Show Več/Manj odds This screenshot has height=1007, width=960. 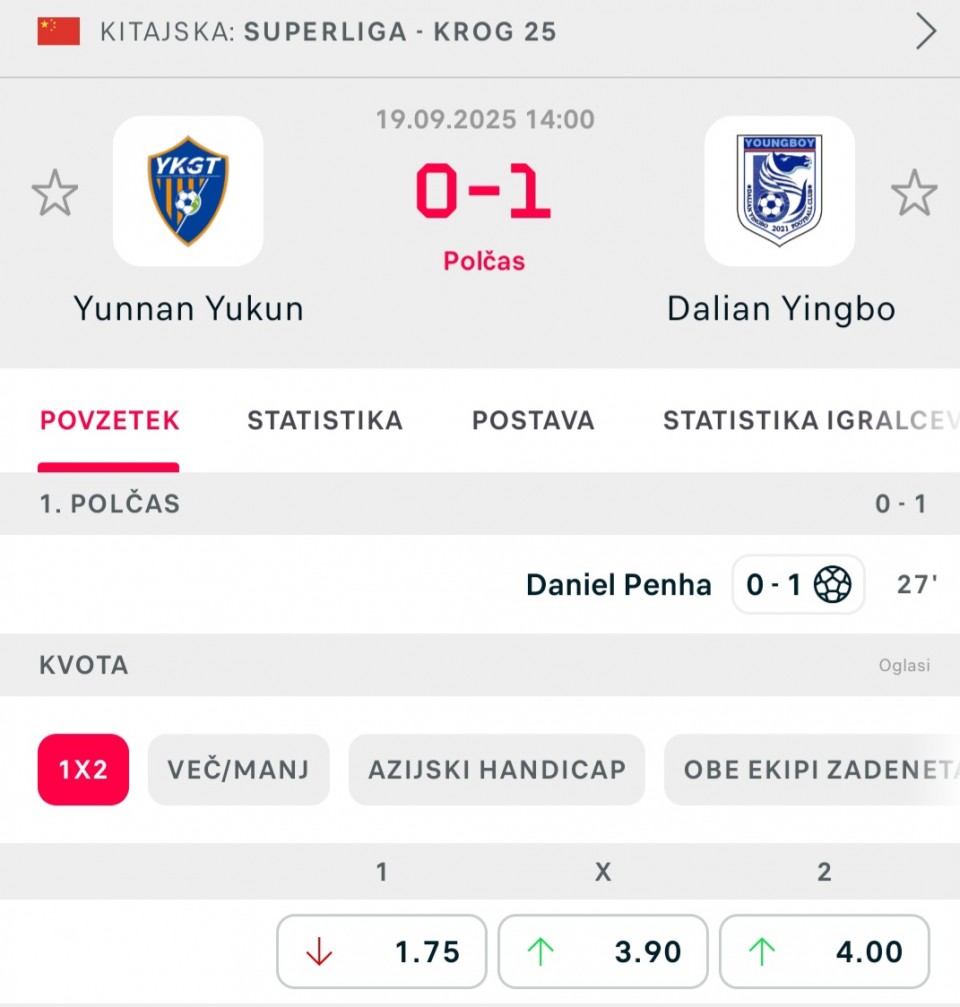(x=238, y=770)
